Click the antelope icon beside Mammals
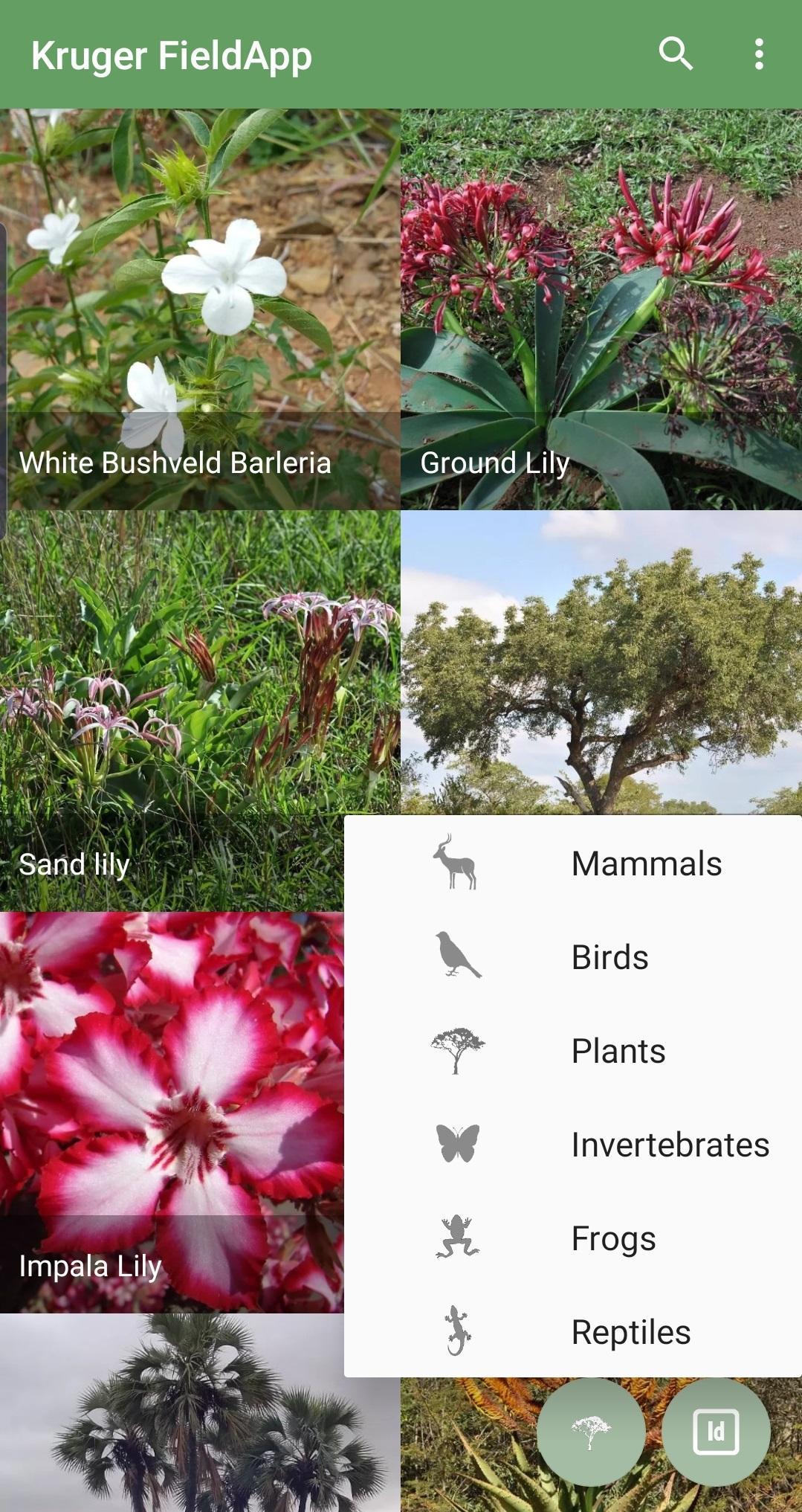Image resolution: width=802 pixels, height=1512 pixels. [x=456, y=863]
